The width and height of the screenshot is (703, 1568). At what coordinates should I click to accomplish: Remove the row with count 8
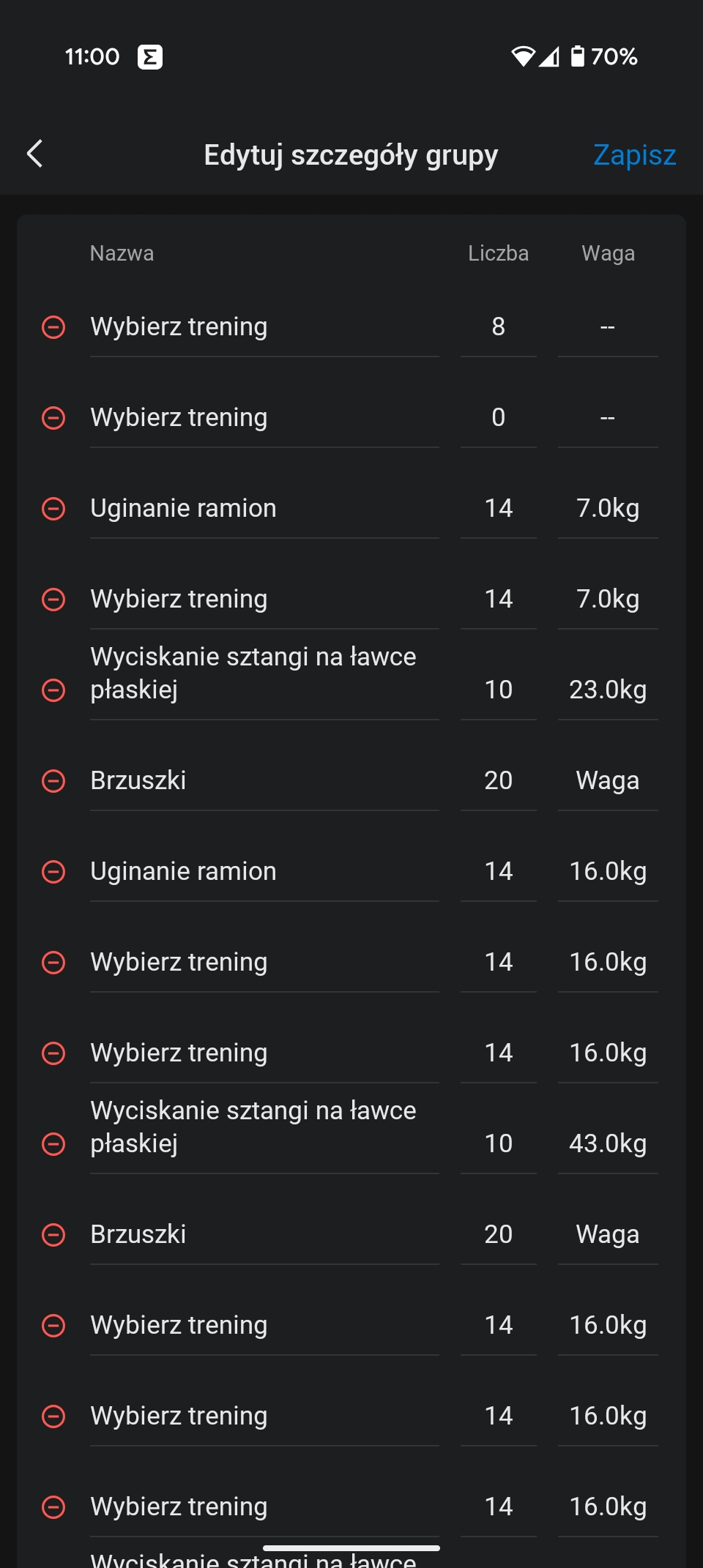[x=53, y=326]
